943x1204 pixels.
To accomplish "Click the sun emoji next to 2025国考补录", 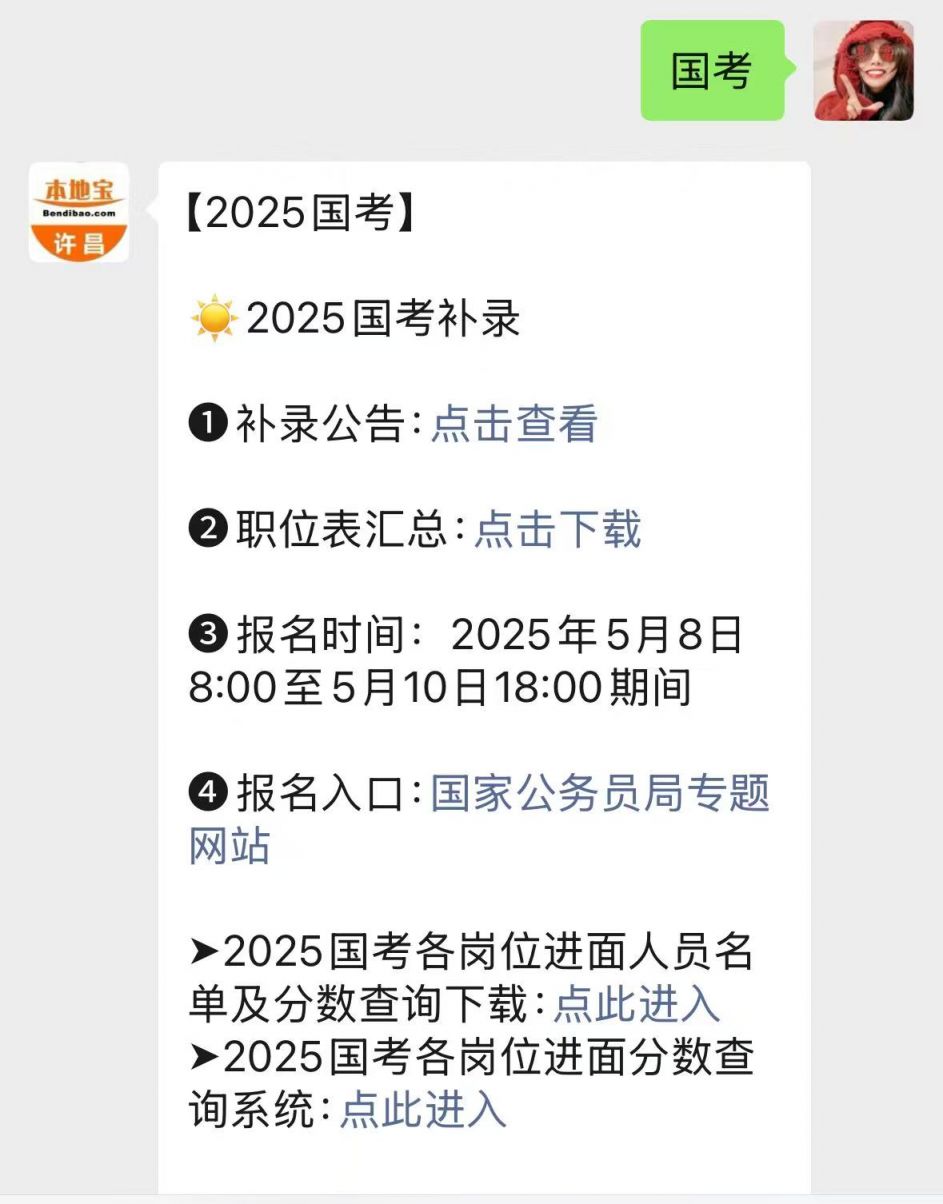I will (x=214, y=317).
